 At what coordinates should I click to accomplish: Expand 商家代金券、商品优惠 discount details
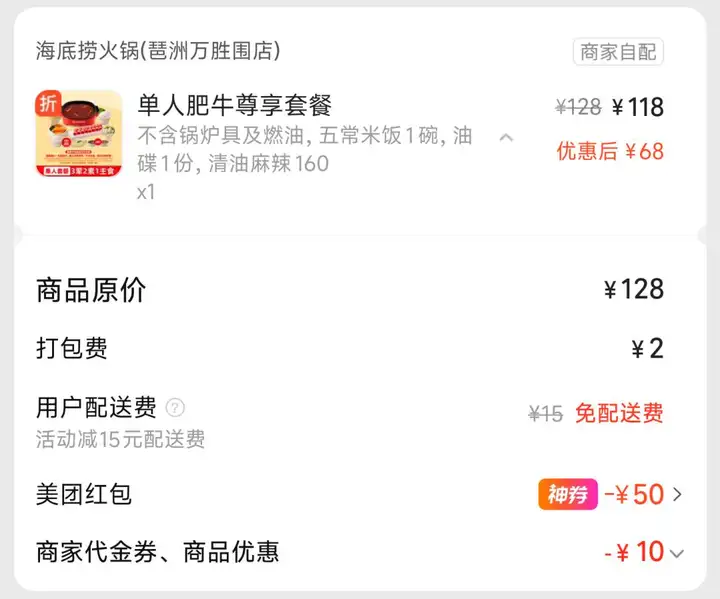coord(677,553)
